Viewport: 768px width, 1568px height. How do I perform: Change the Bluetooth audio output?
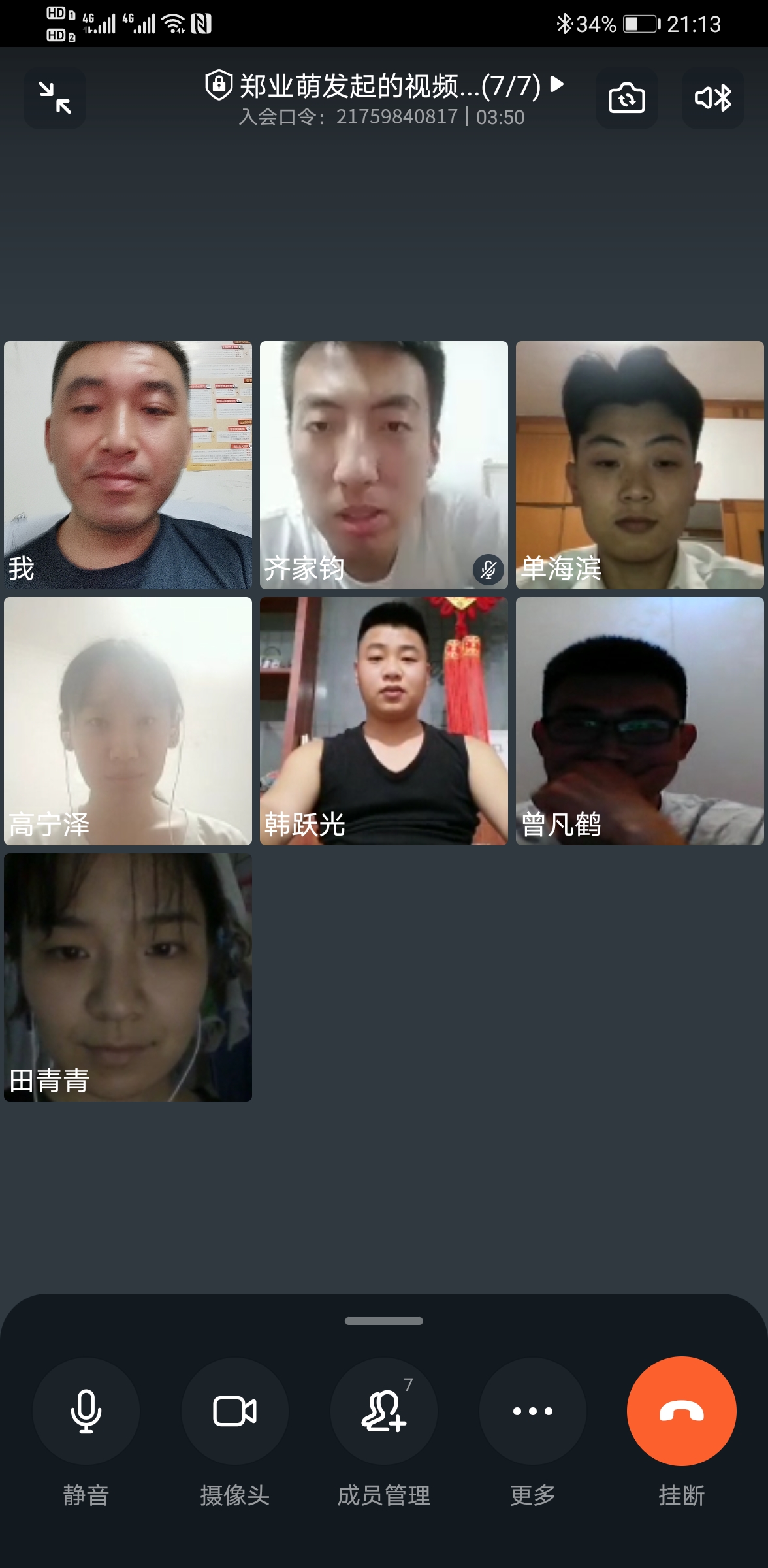712,98
